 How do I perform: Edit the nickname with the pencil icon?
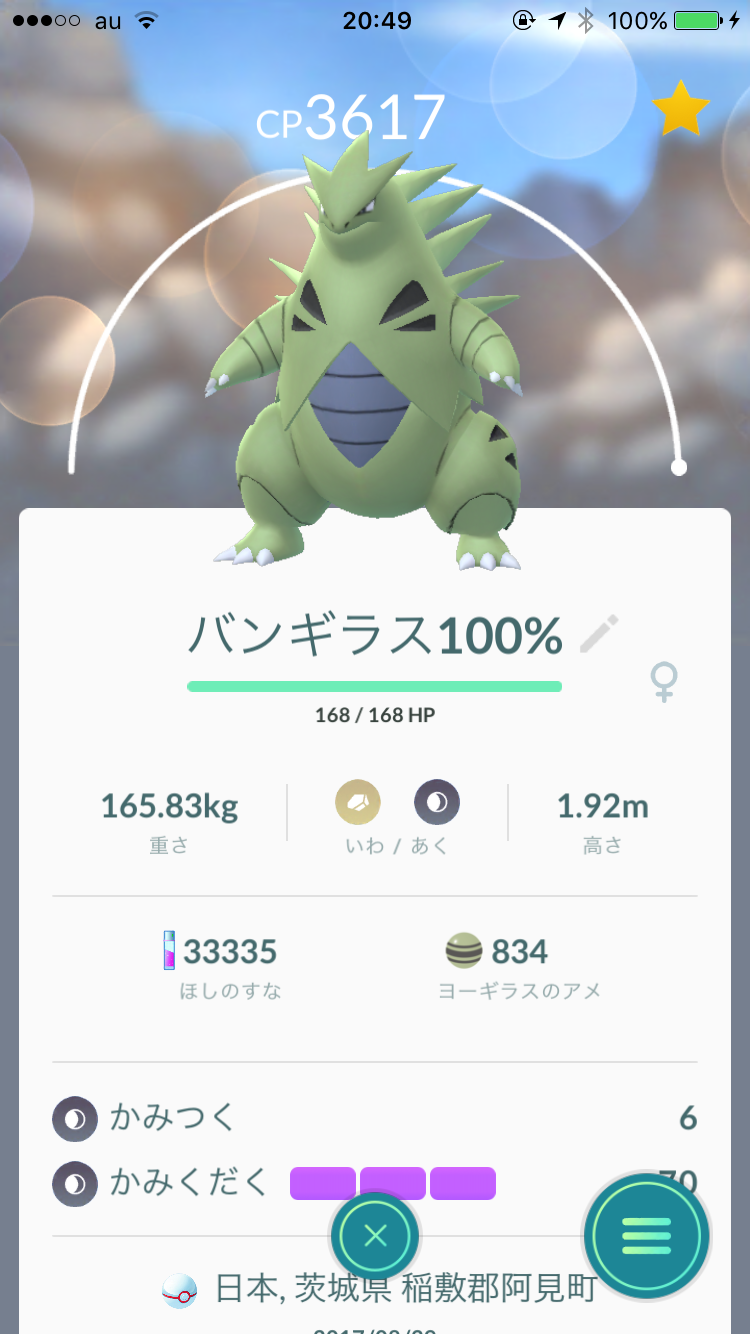[x=599, y=634]
